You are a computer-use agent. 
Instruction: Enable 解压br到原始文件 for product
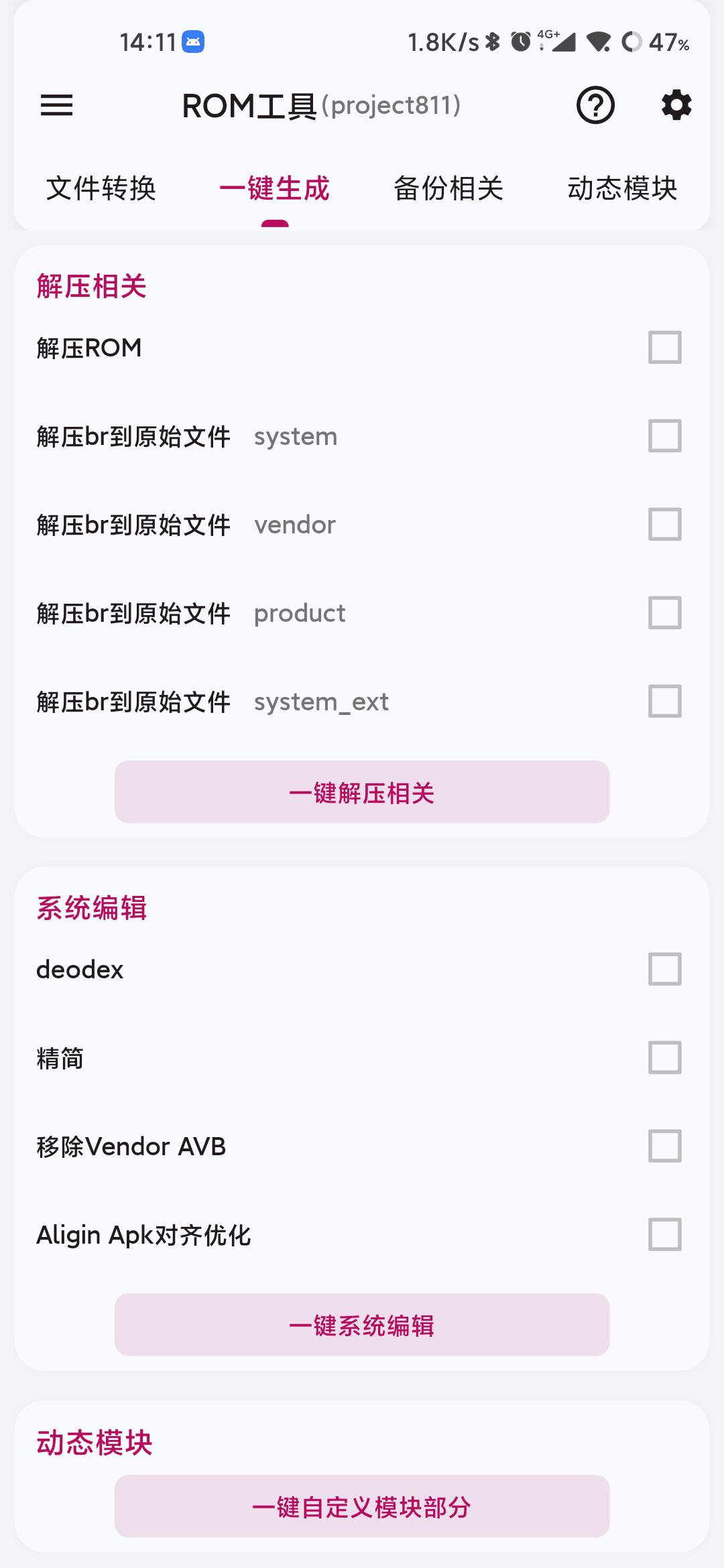pos(665,612)
